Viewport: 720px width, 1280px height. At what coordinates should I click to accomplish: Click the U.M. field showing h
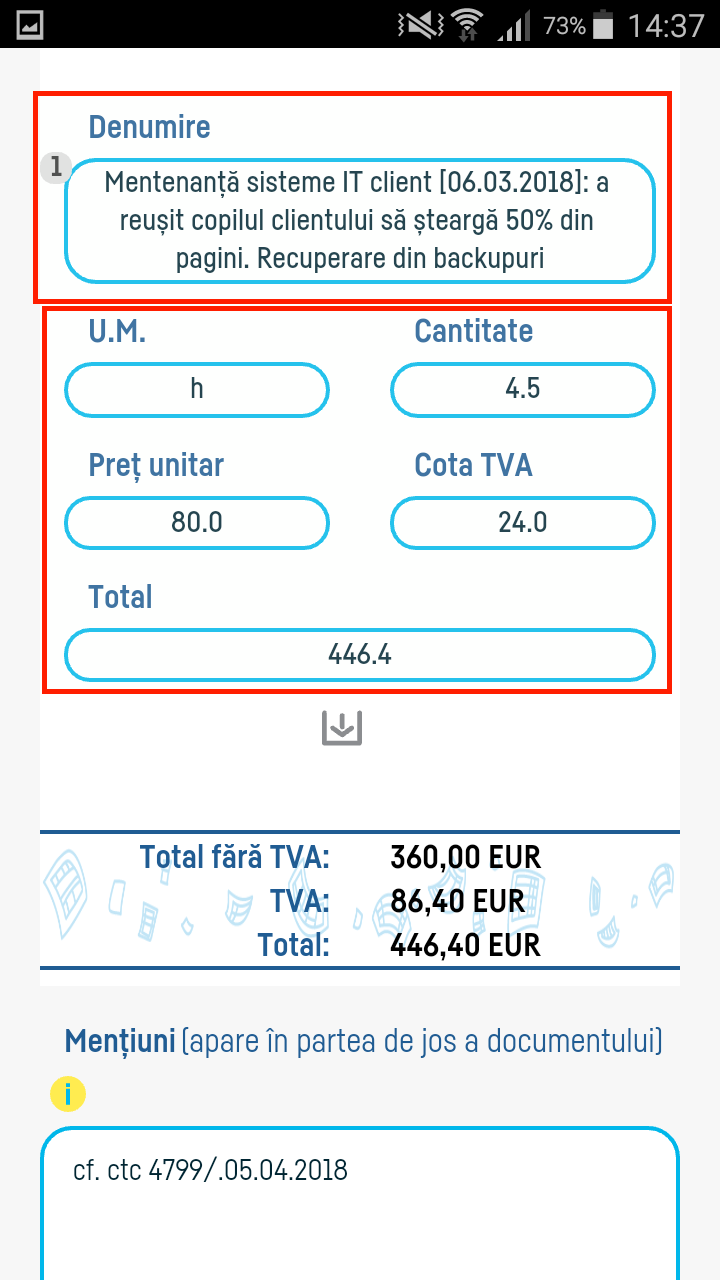click(x=196, y=389)
